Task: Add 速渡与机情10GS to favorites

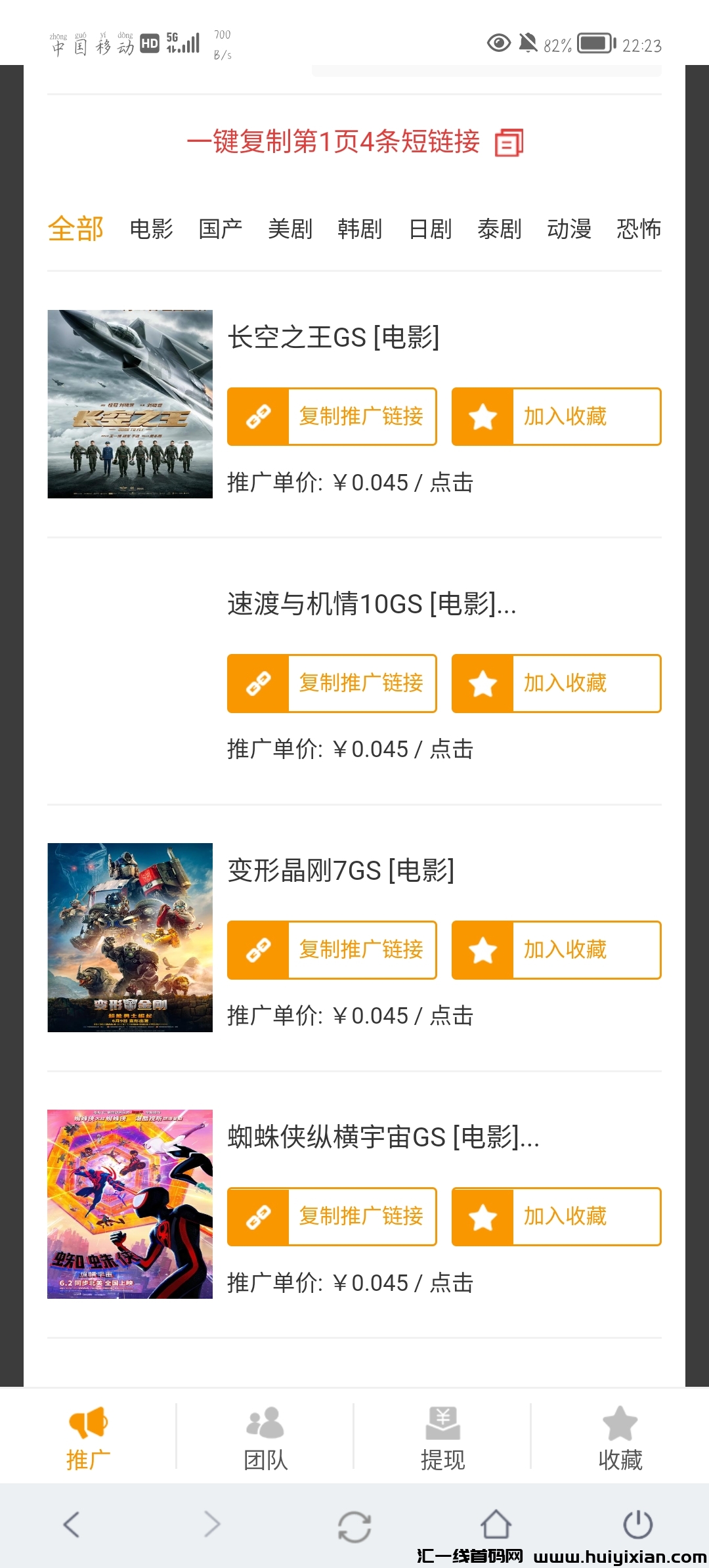Action: point(556,684)
